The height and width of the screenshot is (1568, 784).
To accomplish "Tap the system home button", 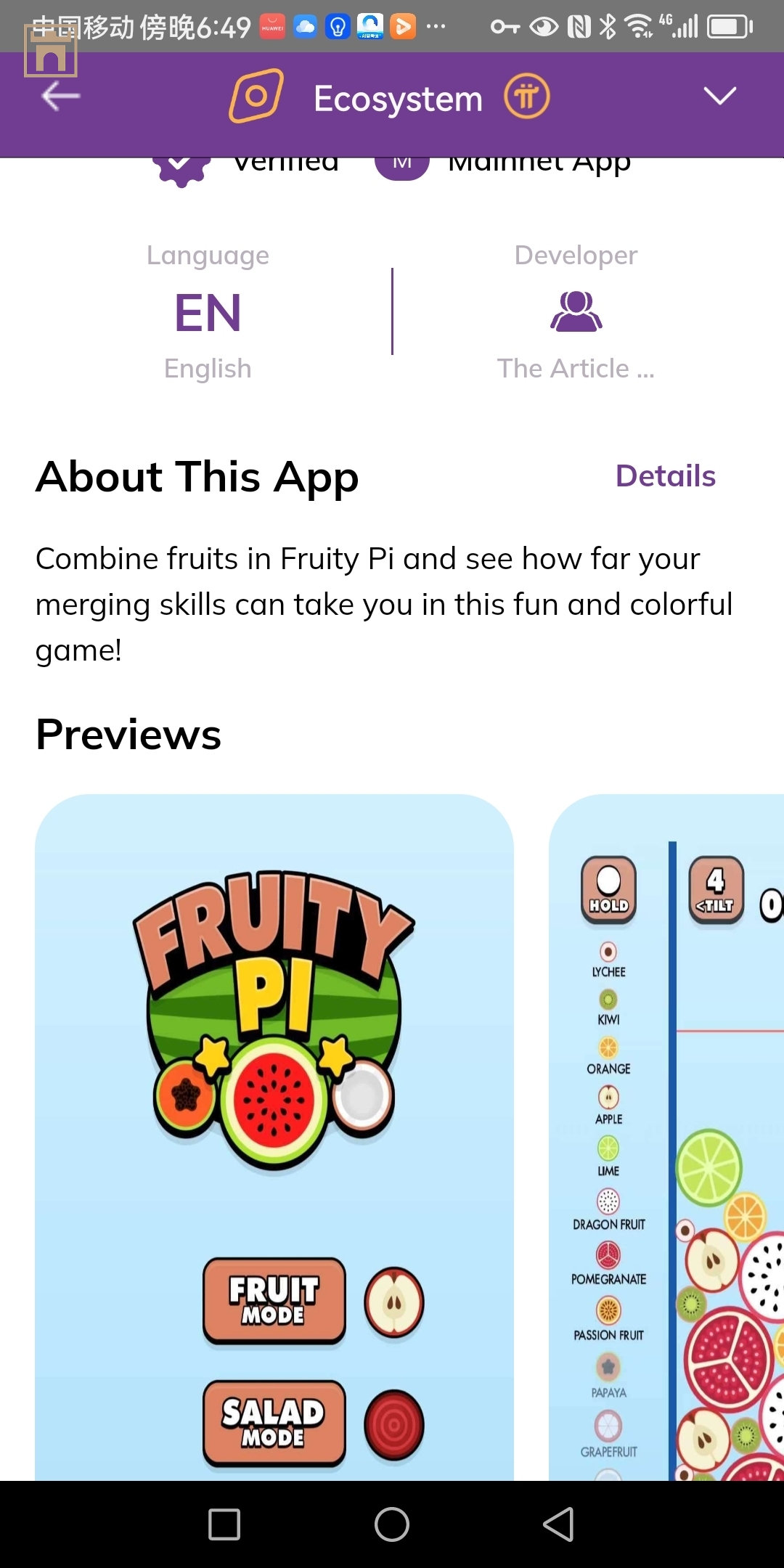I will click(x=392, y=1524).
